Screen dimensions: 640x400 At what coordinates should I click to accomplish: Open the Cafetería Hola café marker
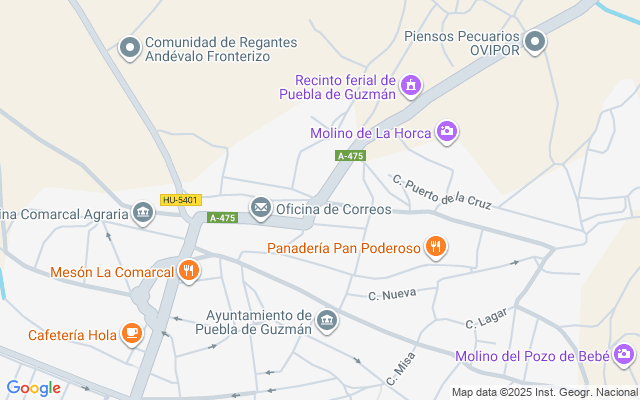point(132,334)
